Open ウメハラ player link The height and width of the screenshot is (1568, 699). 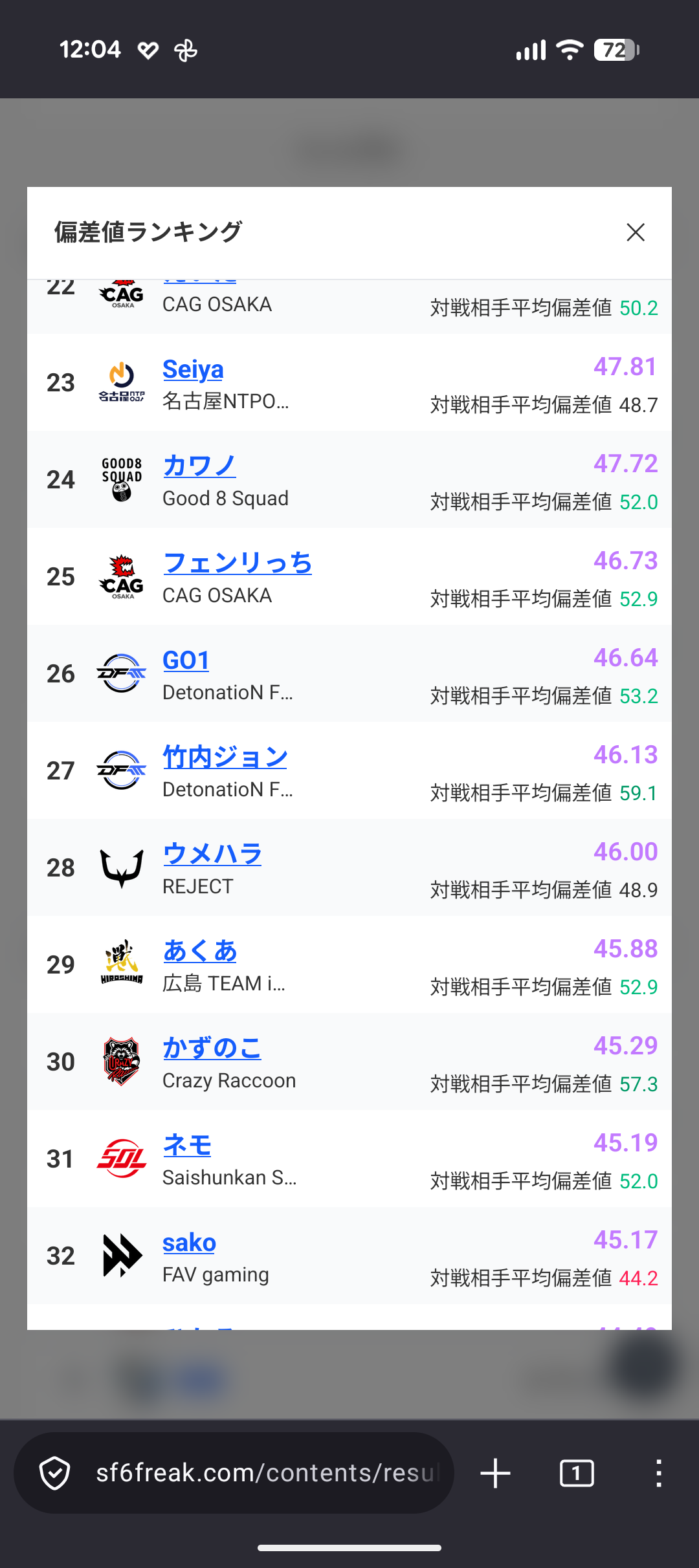click(212, 854)
